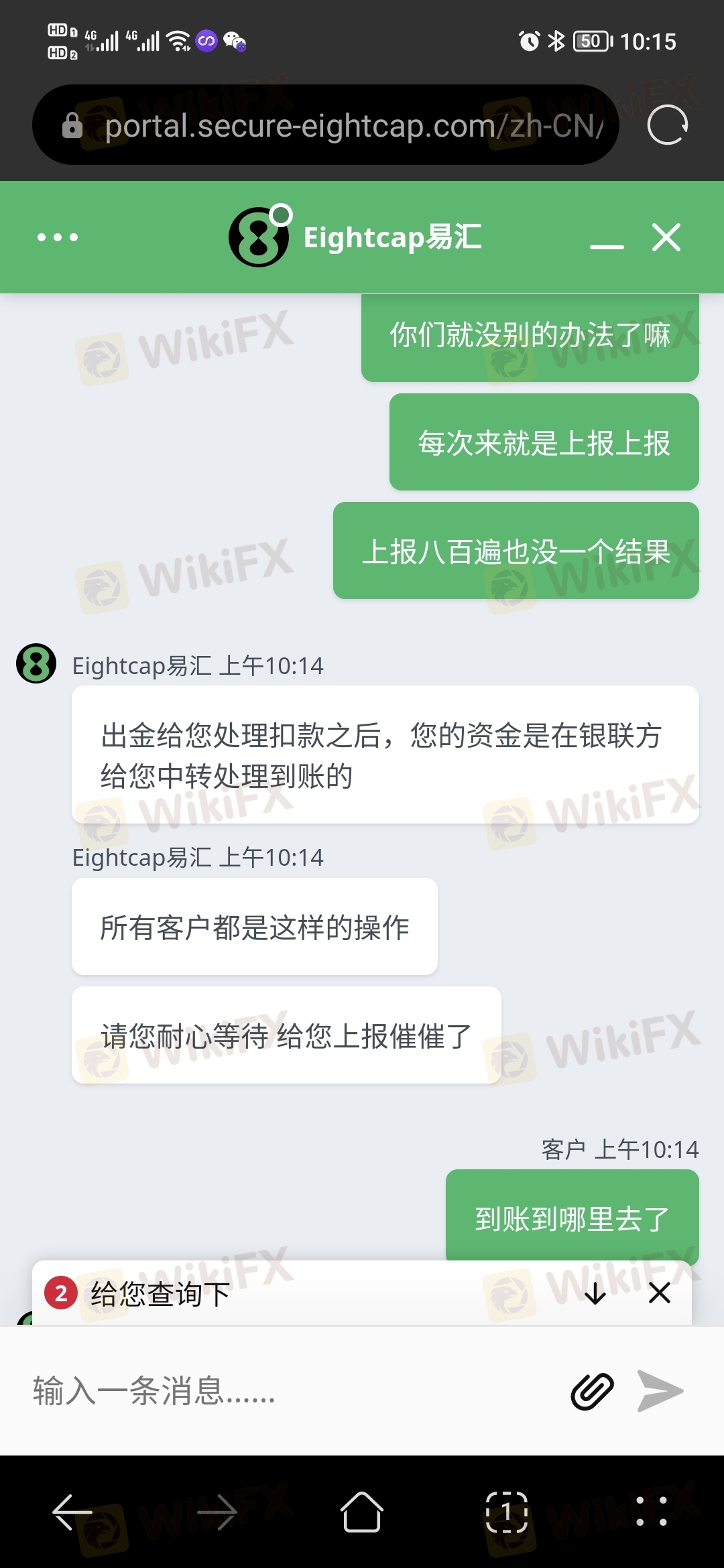Jump down to the new messages
This screenshot has height=1568, width=724.
click(595, 1293)
